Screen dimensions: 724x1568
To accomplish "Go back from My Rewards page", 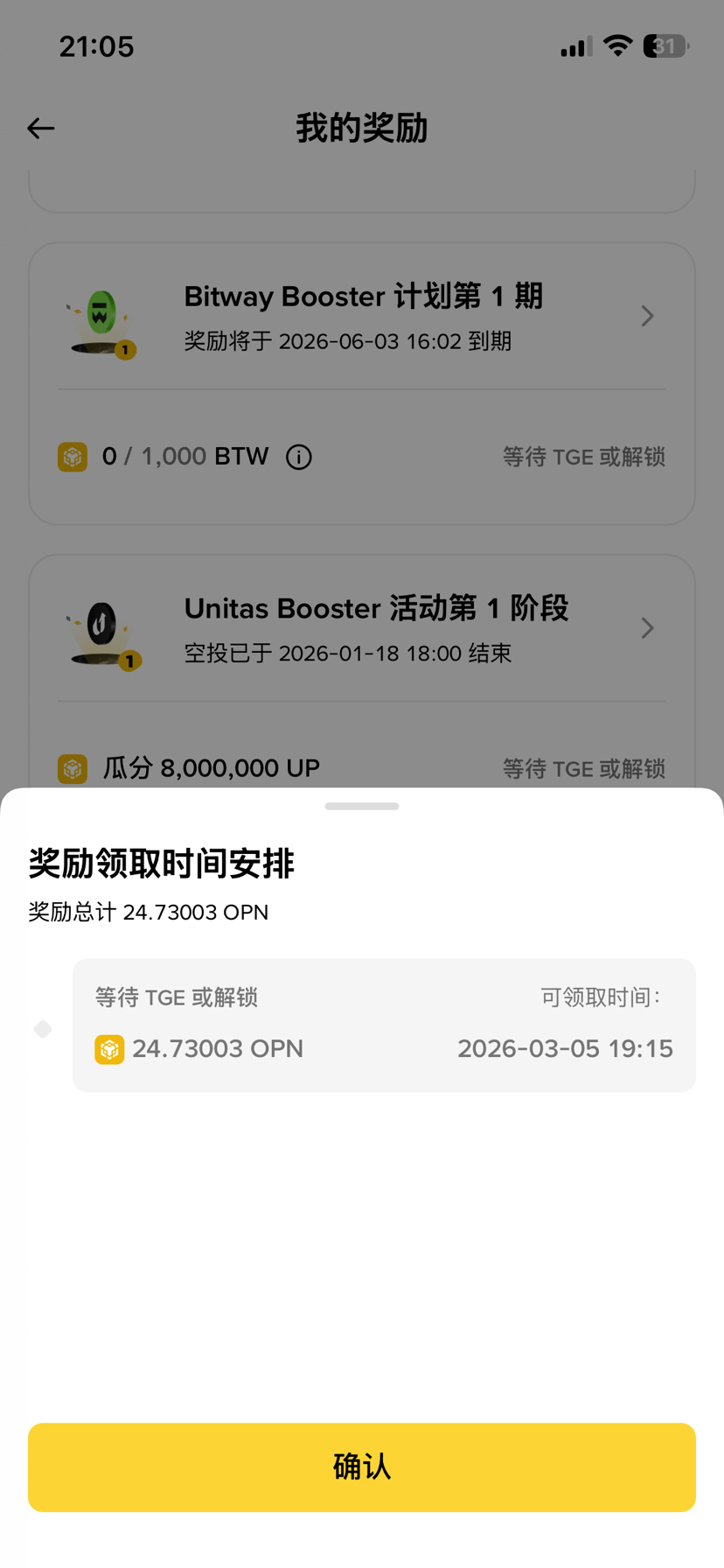I will coord(41,129).
